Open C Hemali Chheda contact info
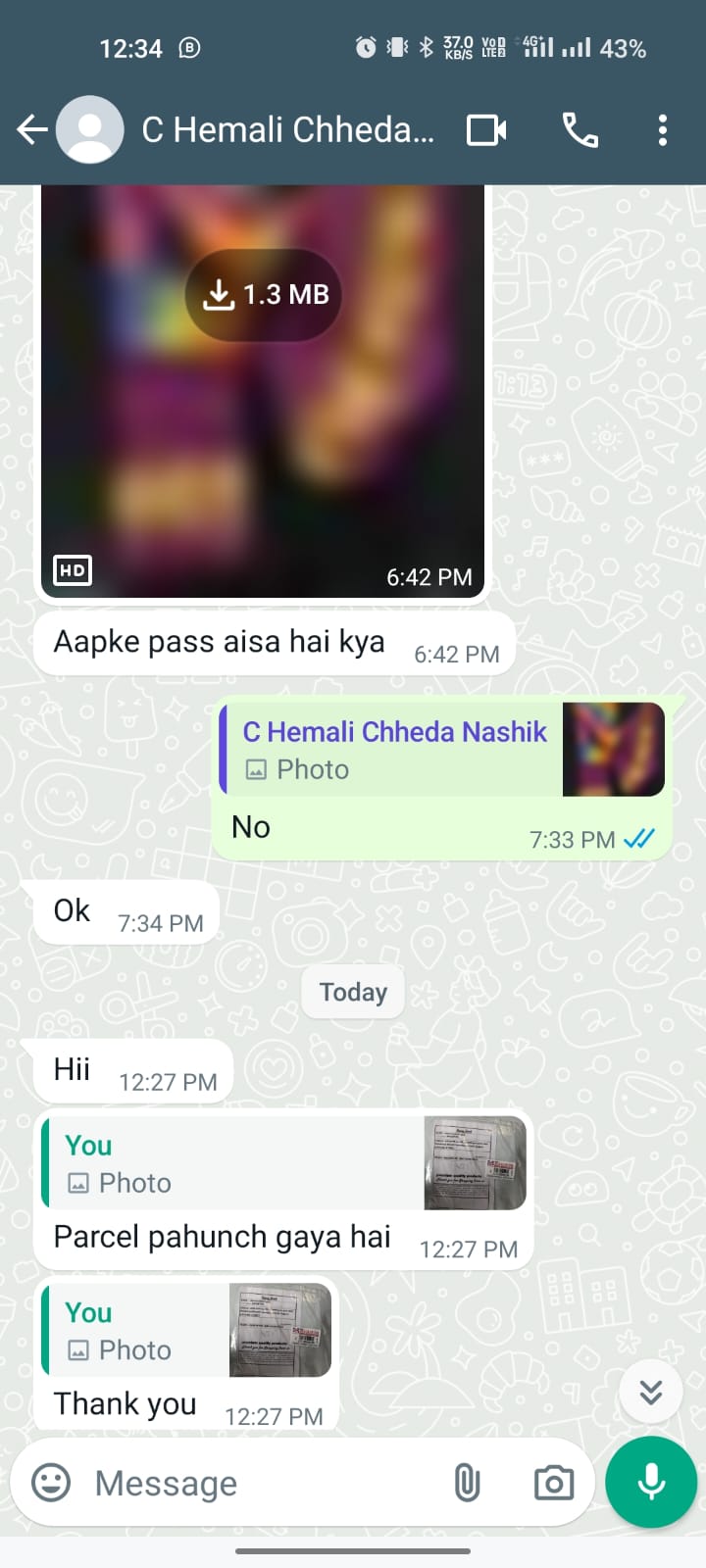 (x=287, y=129)
